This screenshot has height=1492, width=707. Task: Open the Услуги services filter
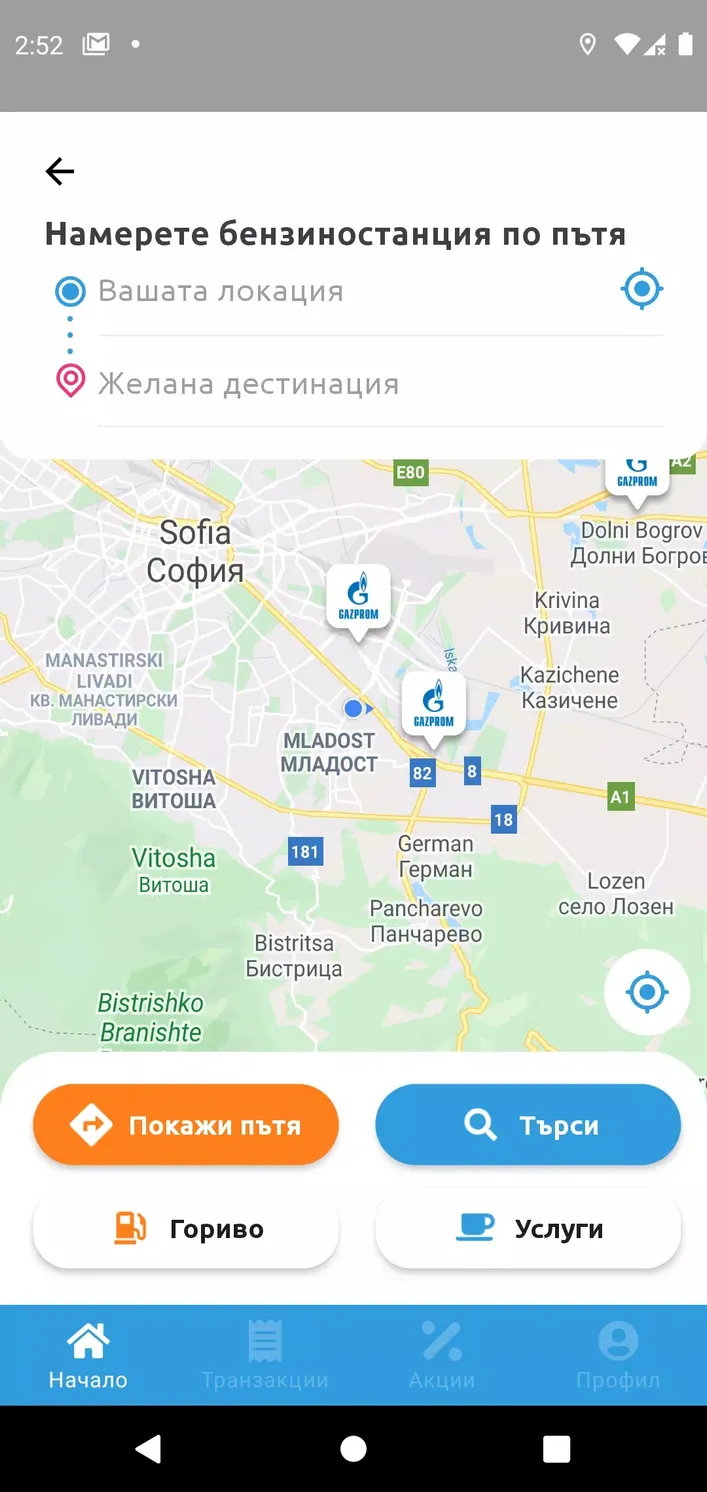[x=528, y=1229]
